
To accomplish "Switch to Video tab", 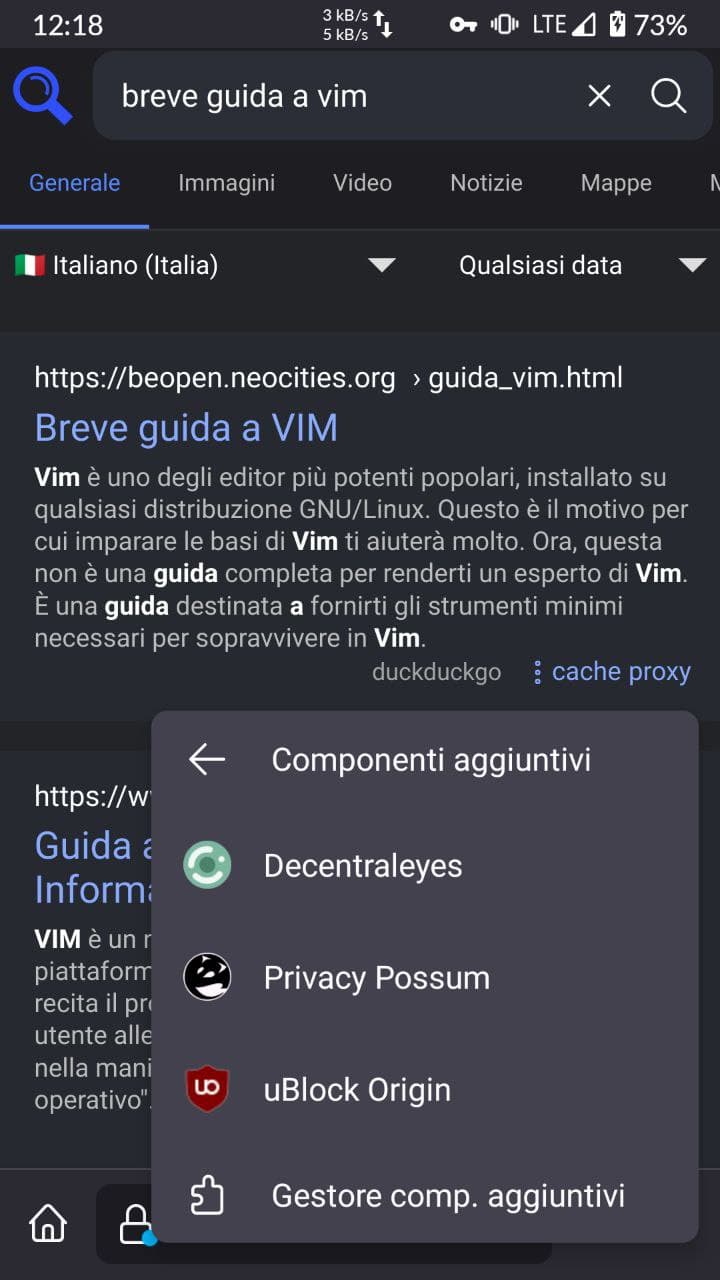I will [362, 183].
